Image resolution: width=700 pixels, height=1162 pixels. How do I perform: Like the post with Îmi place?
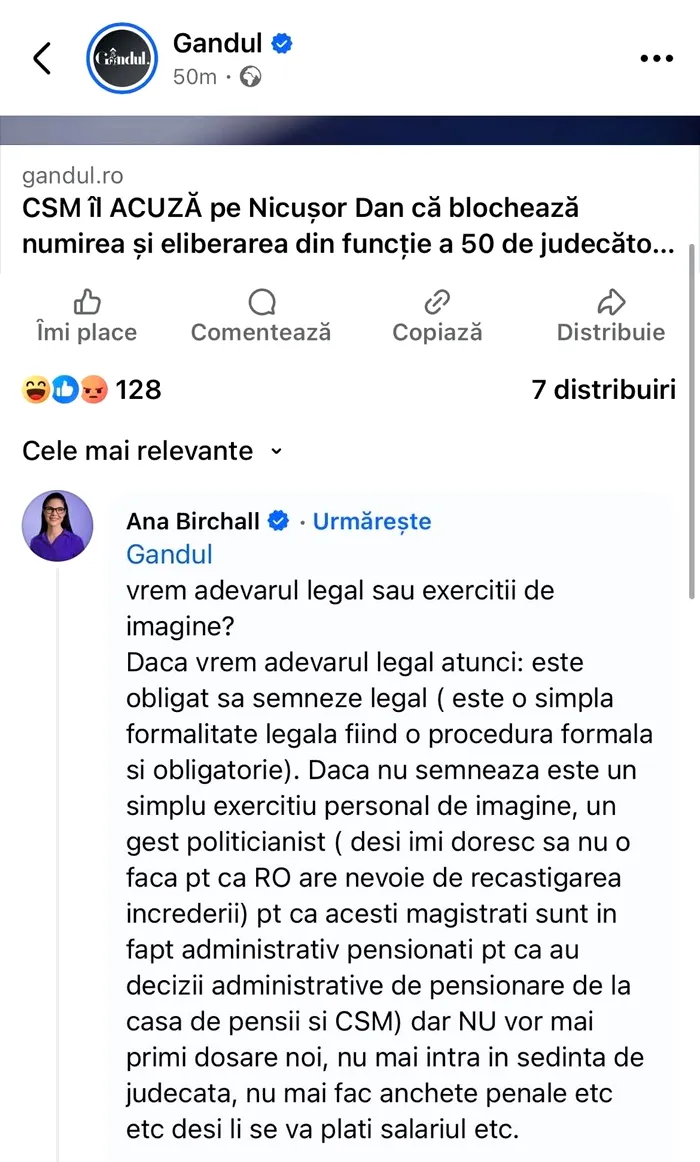pos(87,316)
